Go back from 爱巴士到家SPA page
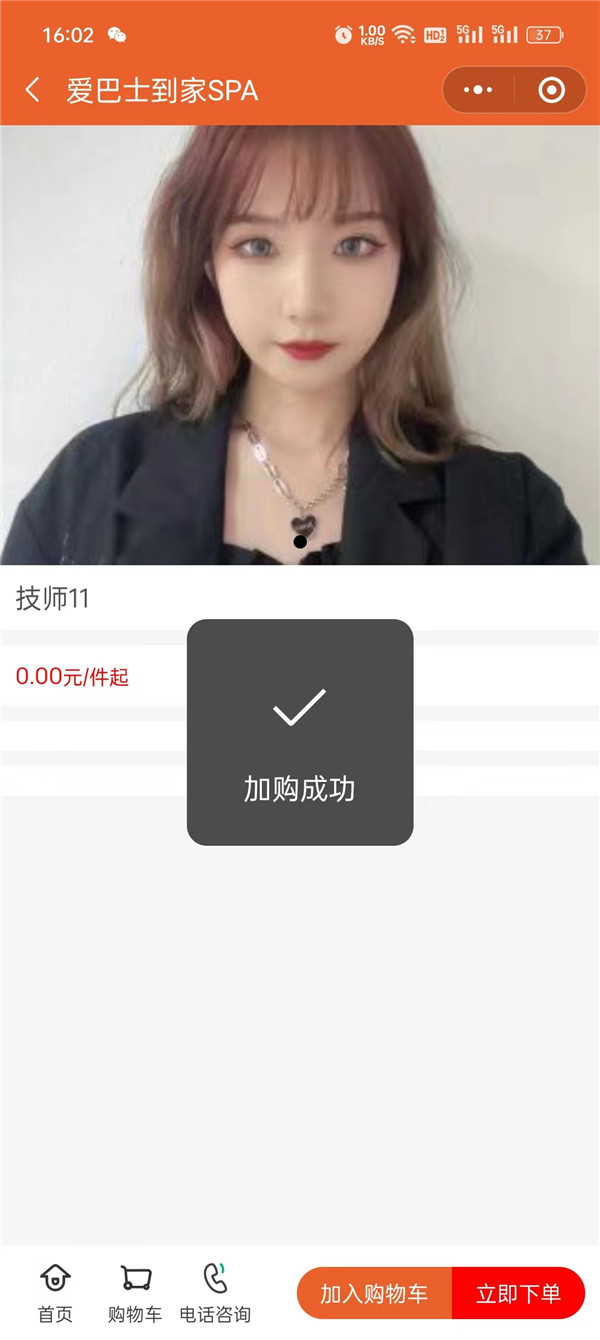The height and width of the screenshot is (1340, 600). pyautogui.click(x=33, y=91)
